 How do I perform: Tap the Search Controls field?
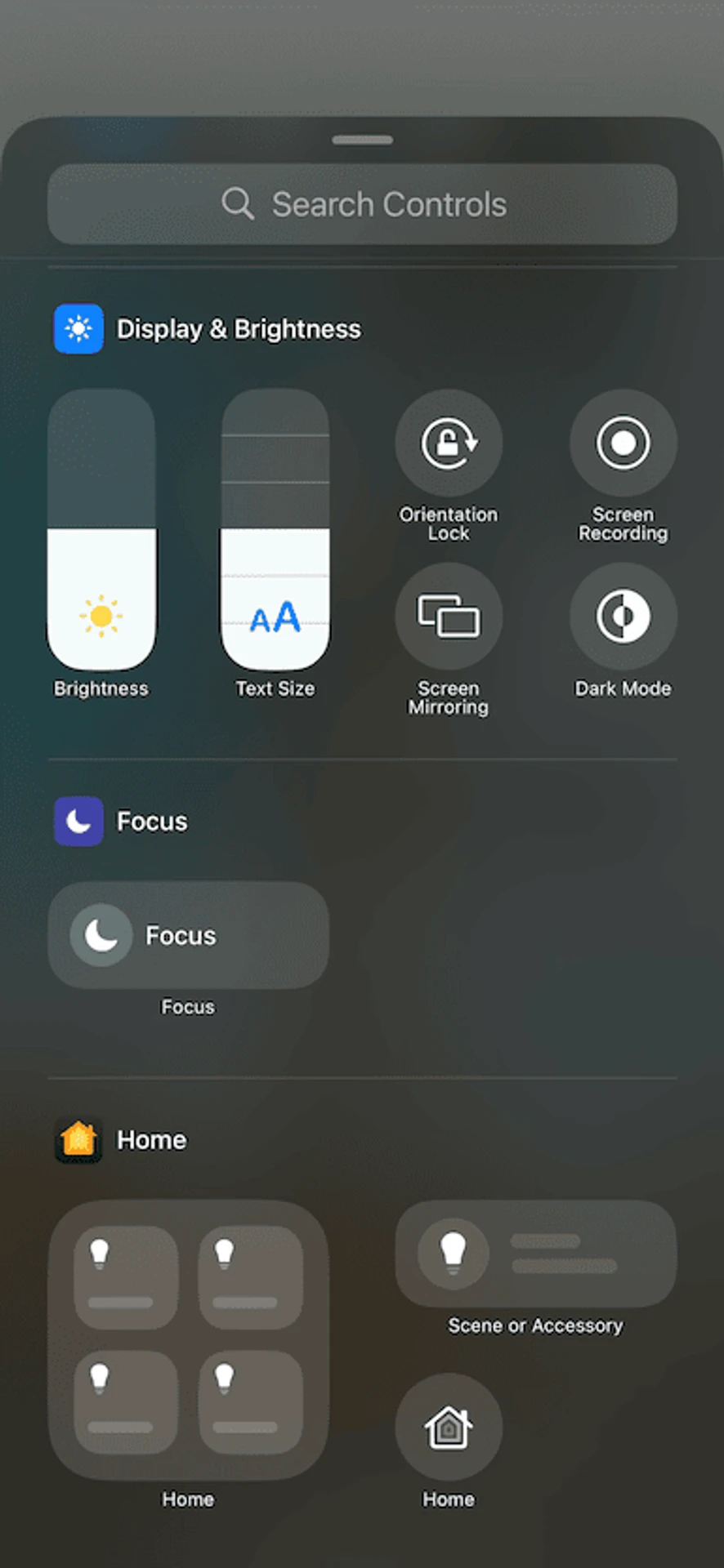tap(362, 204)
